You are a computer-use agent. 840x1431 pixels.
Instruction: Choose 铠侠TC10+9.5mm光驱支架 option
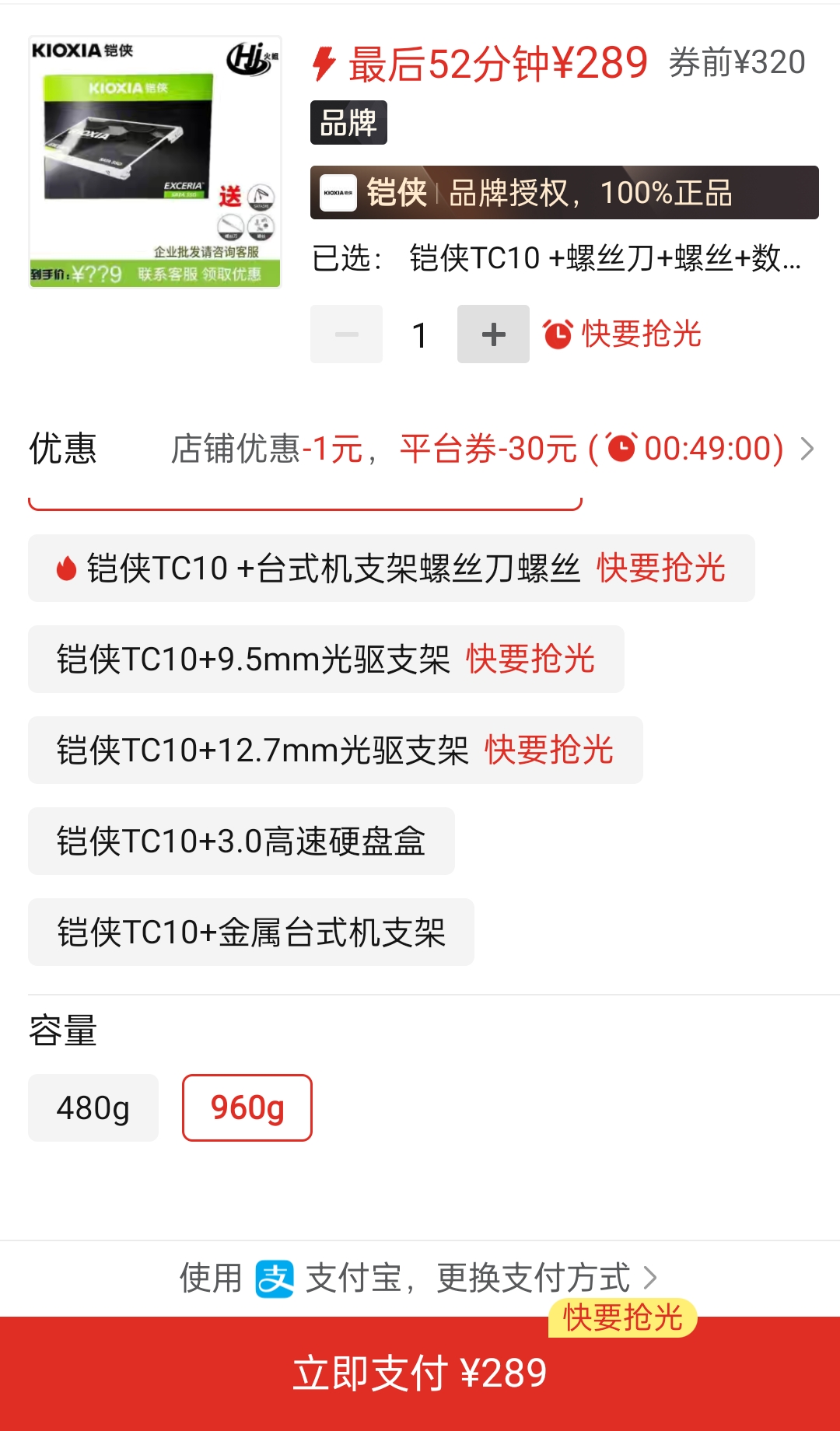click(x=326, y=659)
